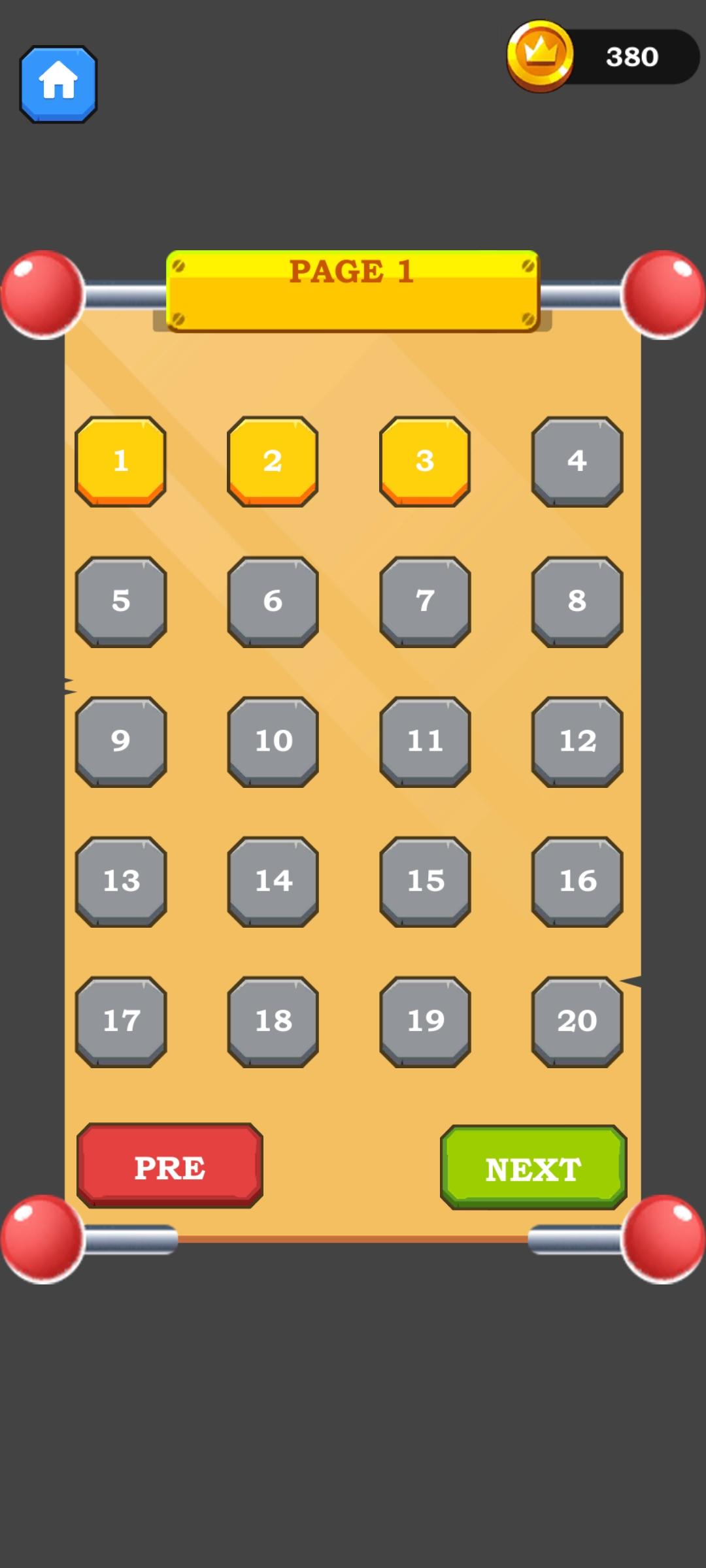This screenshot has width=706, height=1568.
Task: Open level 13
Action: 120,880
